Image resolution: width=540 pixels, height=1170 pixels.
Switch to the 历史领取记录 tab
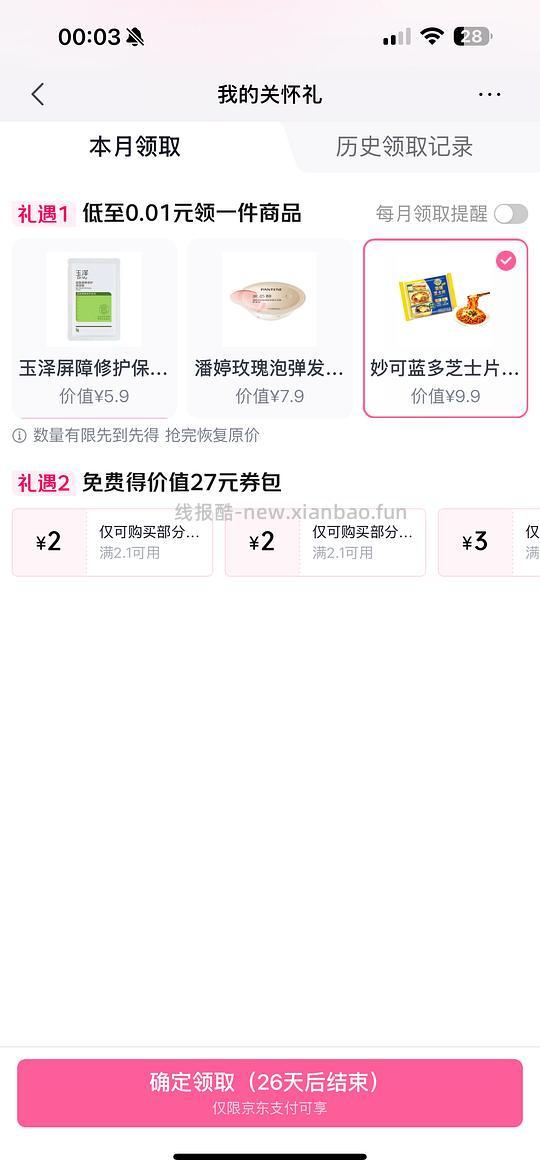coord(404,147)
